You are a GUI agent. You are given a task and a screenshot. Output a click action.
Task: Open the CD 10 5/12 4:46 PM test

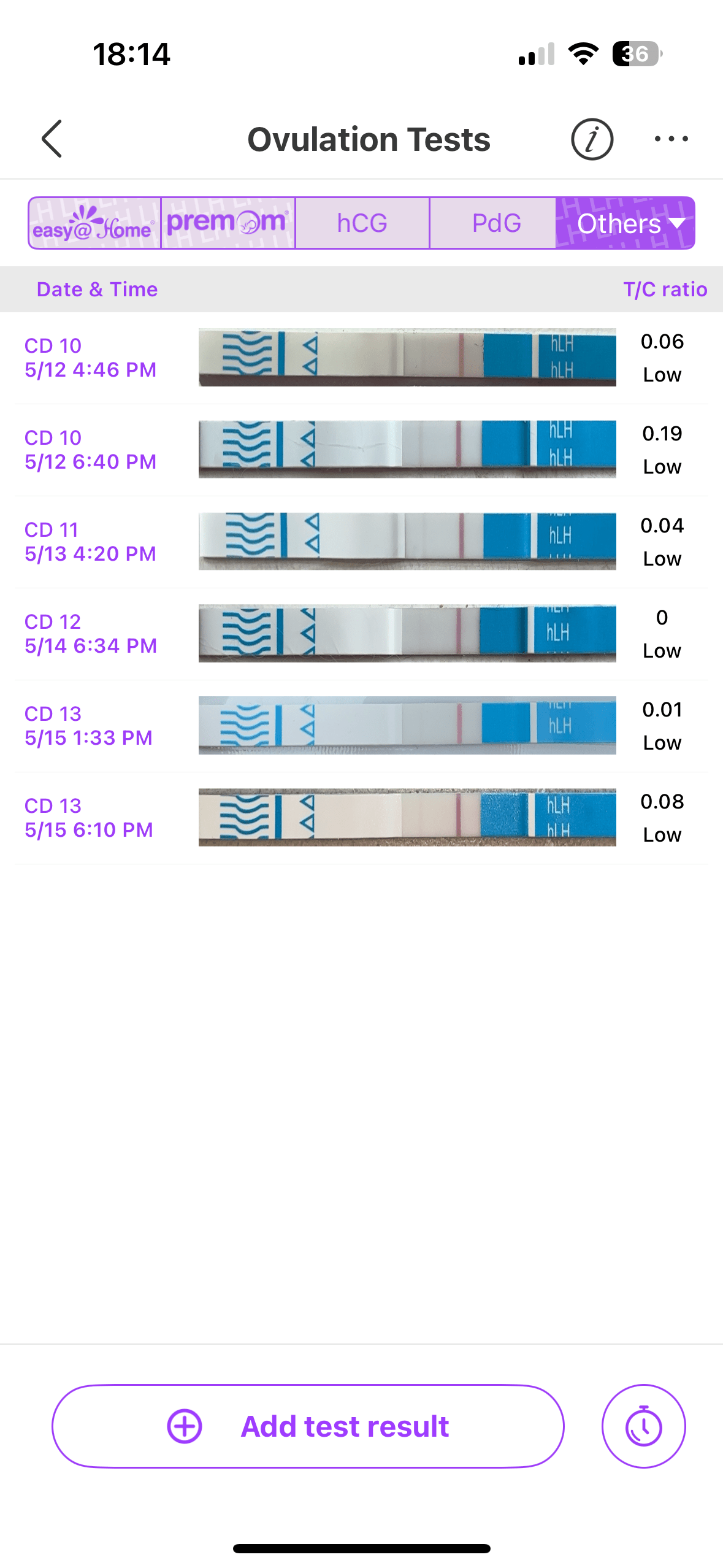(x=361, y=358)
